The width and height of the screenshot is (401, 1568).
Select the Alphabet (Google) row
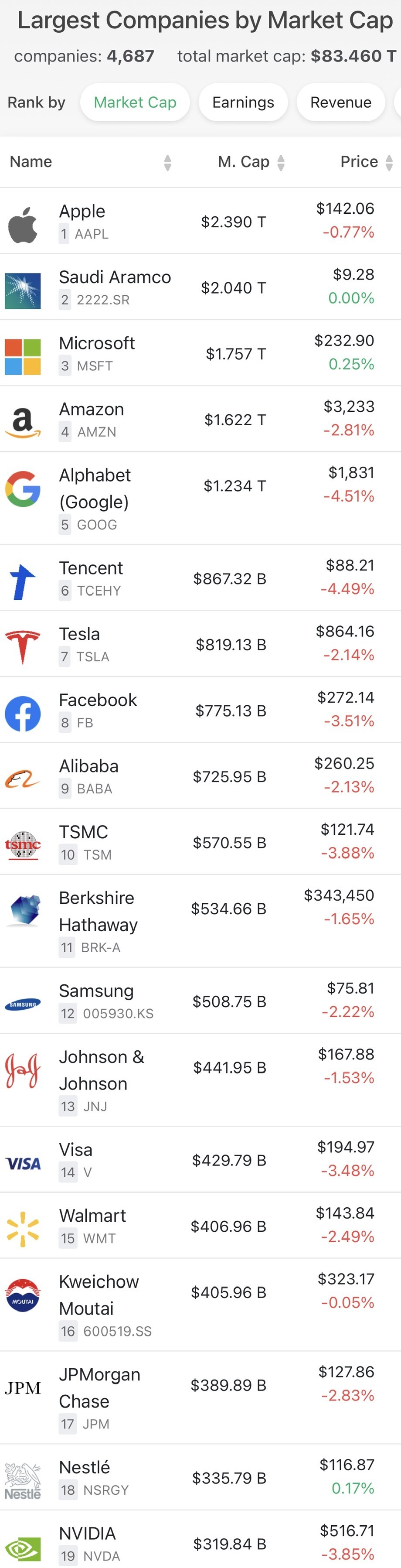point(94,488)
